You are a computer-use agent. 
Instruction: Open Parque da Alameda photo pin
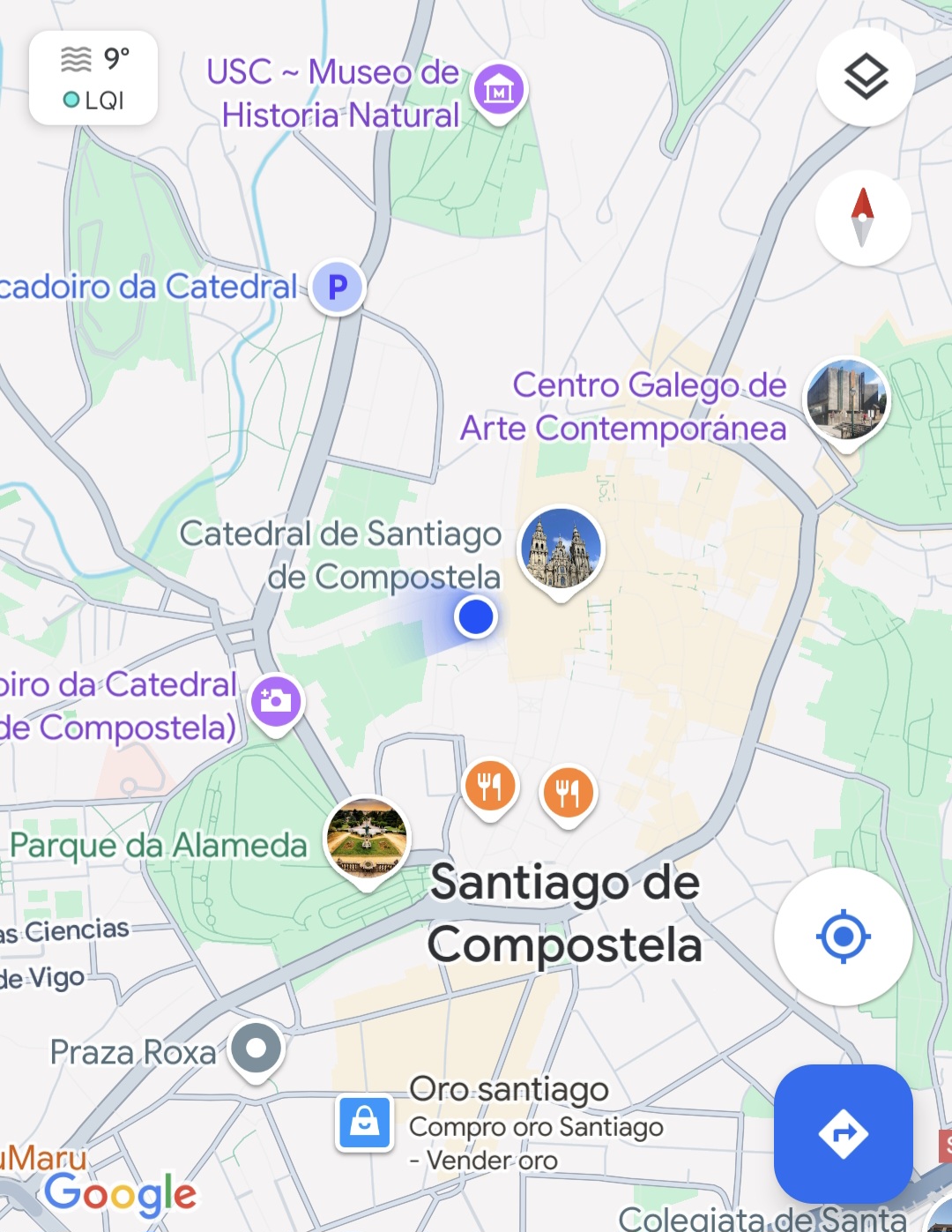click(367, 839)
